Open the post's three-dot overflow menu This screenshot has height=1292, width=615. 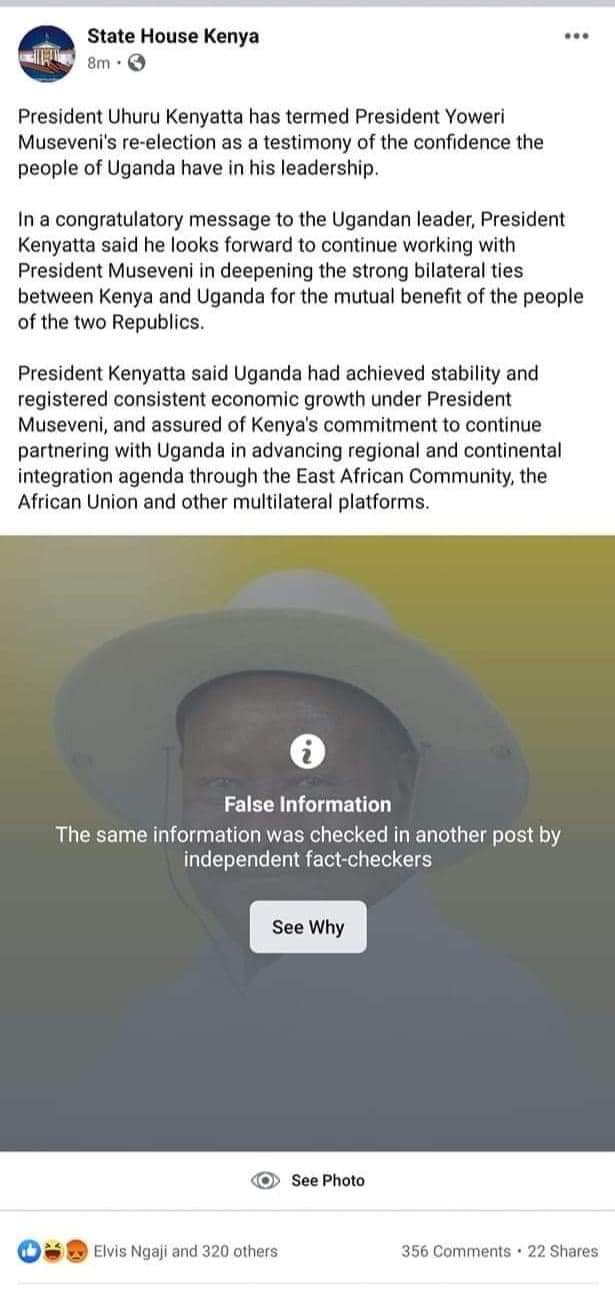pos(576,36)
